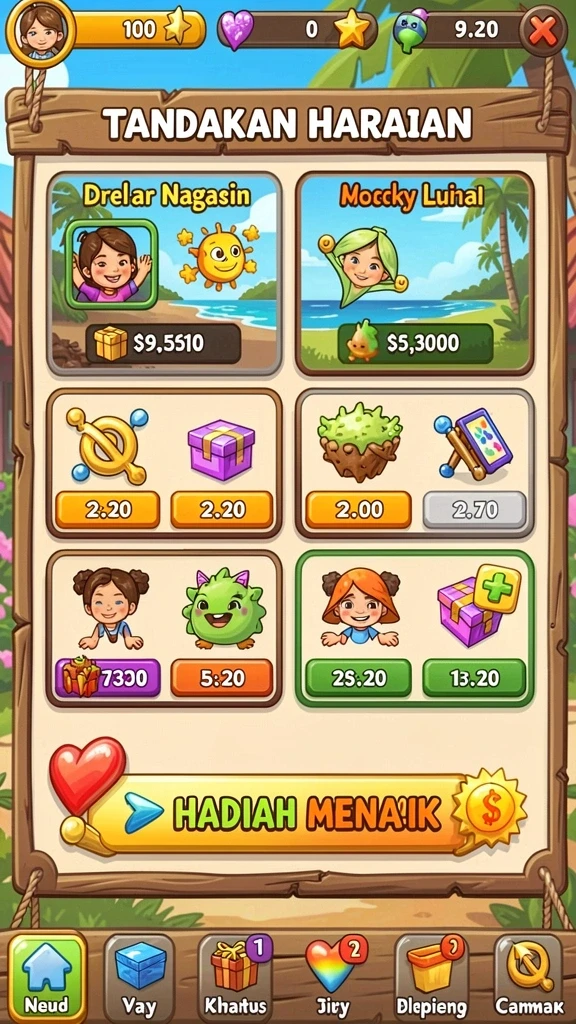This screenshot has height=1024, width=576.
Task: Tap the grey 2.70 paint palette price
Action: pyautogui.click(x=474, y=509)
